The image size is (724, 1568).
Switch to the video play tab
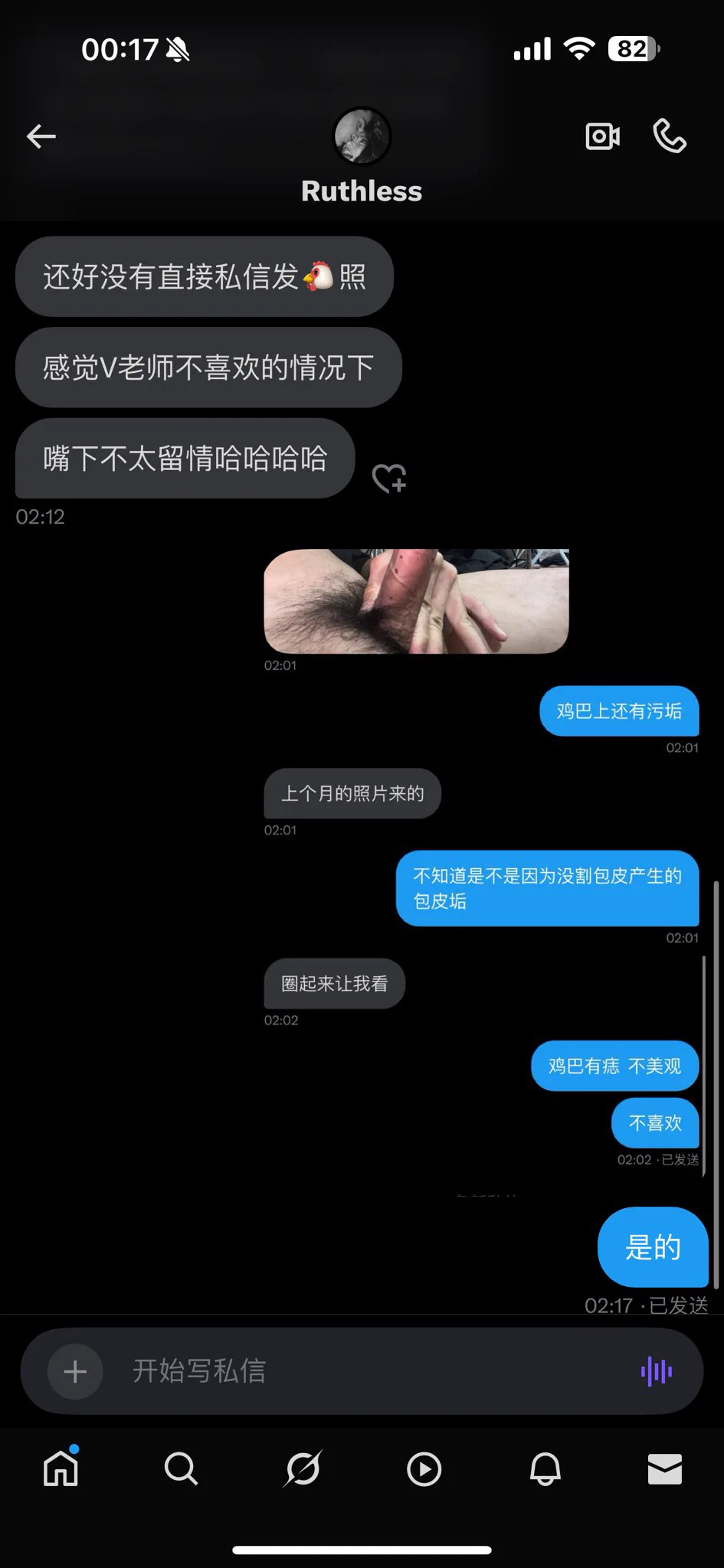click(x=424, y=1469)
